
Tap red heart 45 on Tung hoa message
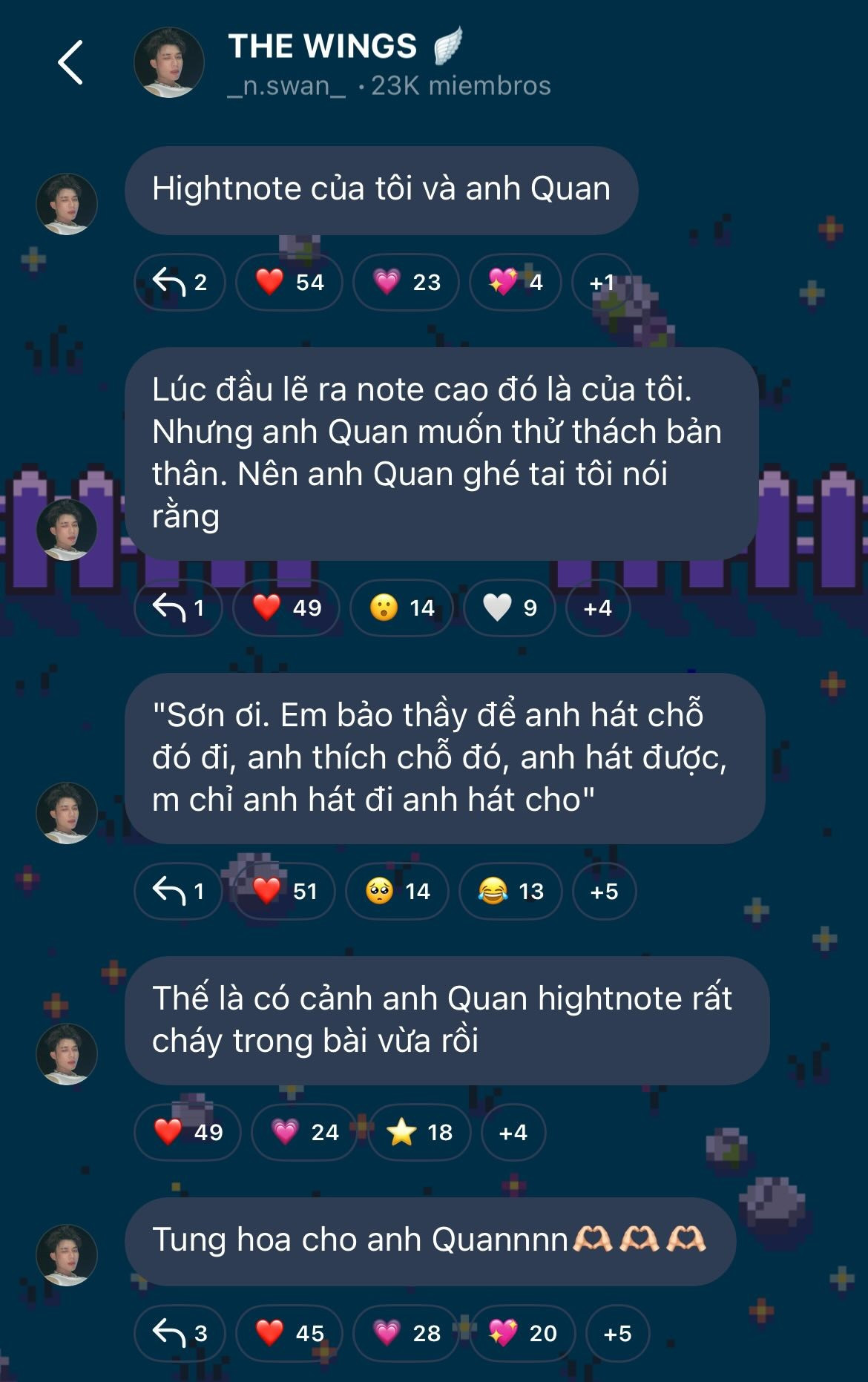(x=289, y=1333)
